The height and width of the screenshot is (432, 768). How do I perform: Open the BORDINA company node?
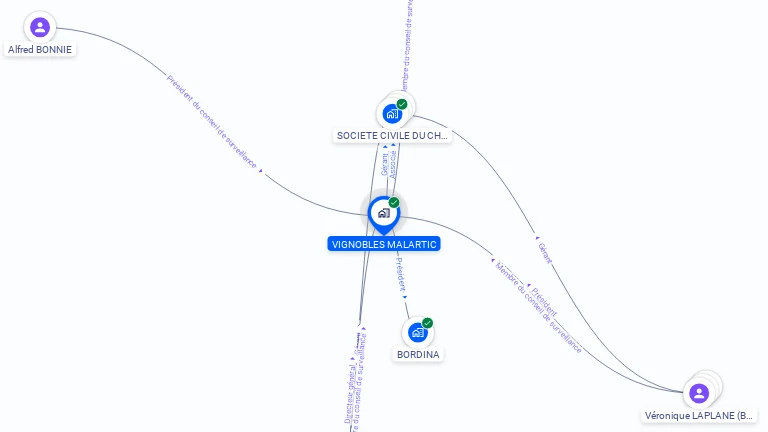[x=418, y=332]
